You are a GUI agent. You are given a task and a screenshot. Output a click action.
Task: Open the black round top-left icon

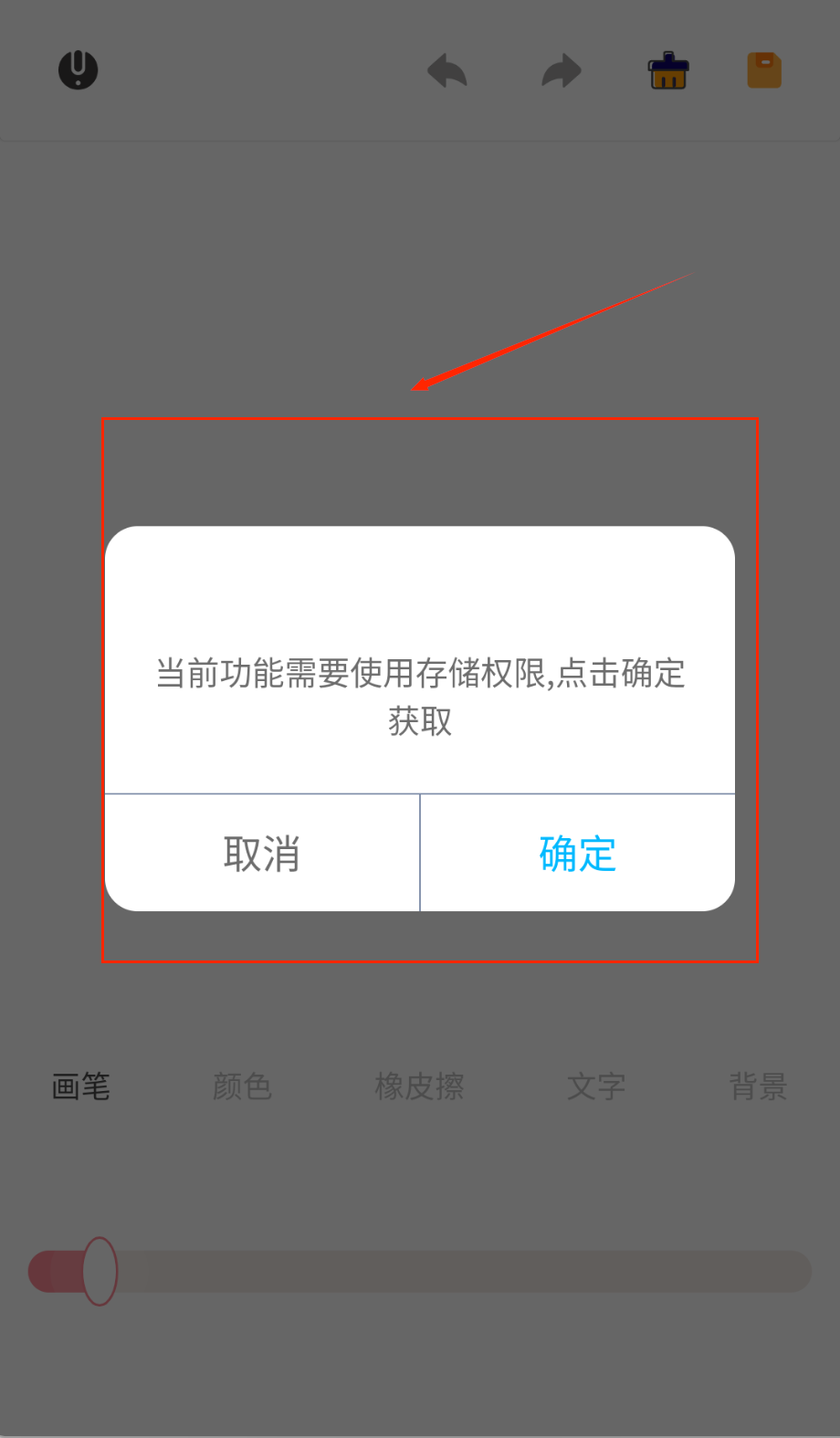point(79,69)
